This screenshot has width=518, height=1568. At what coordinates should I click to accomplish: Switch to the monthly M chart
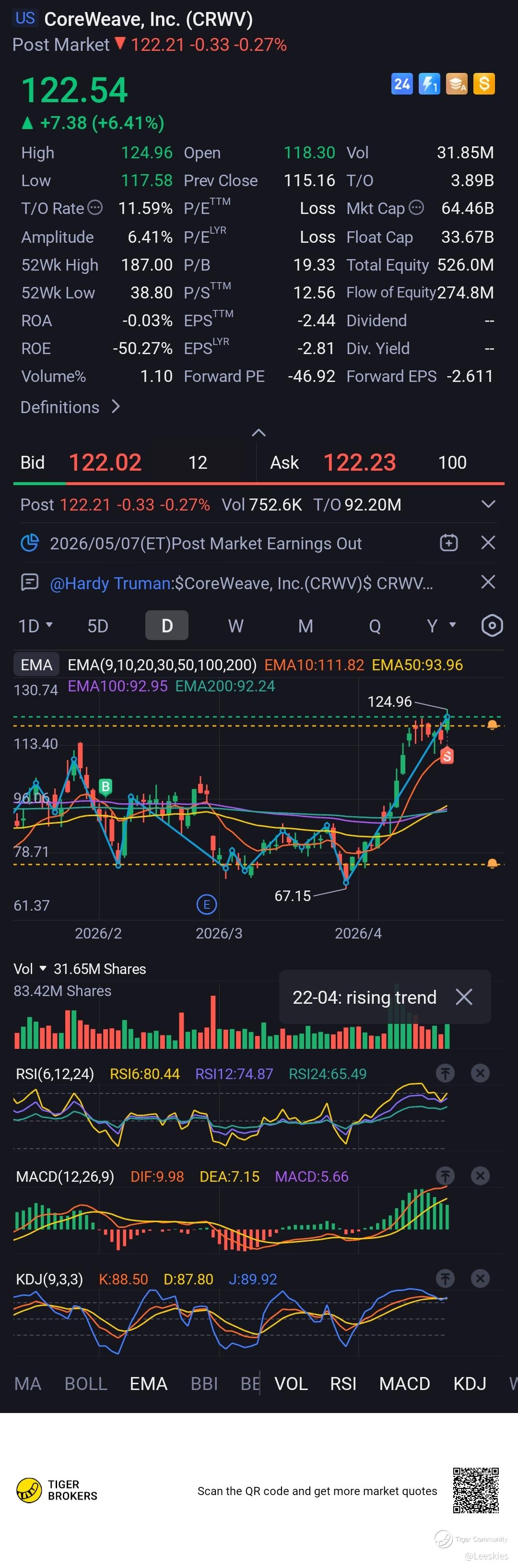pos(306,626)
